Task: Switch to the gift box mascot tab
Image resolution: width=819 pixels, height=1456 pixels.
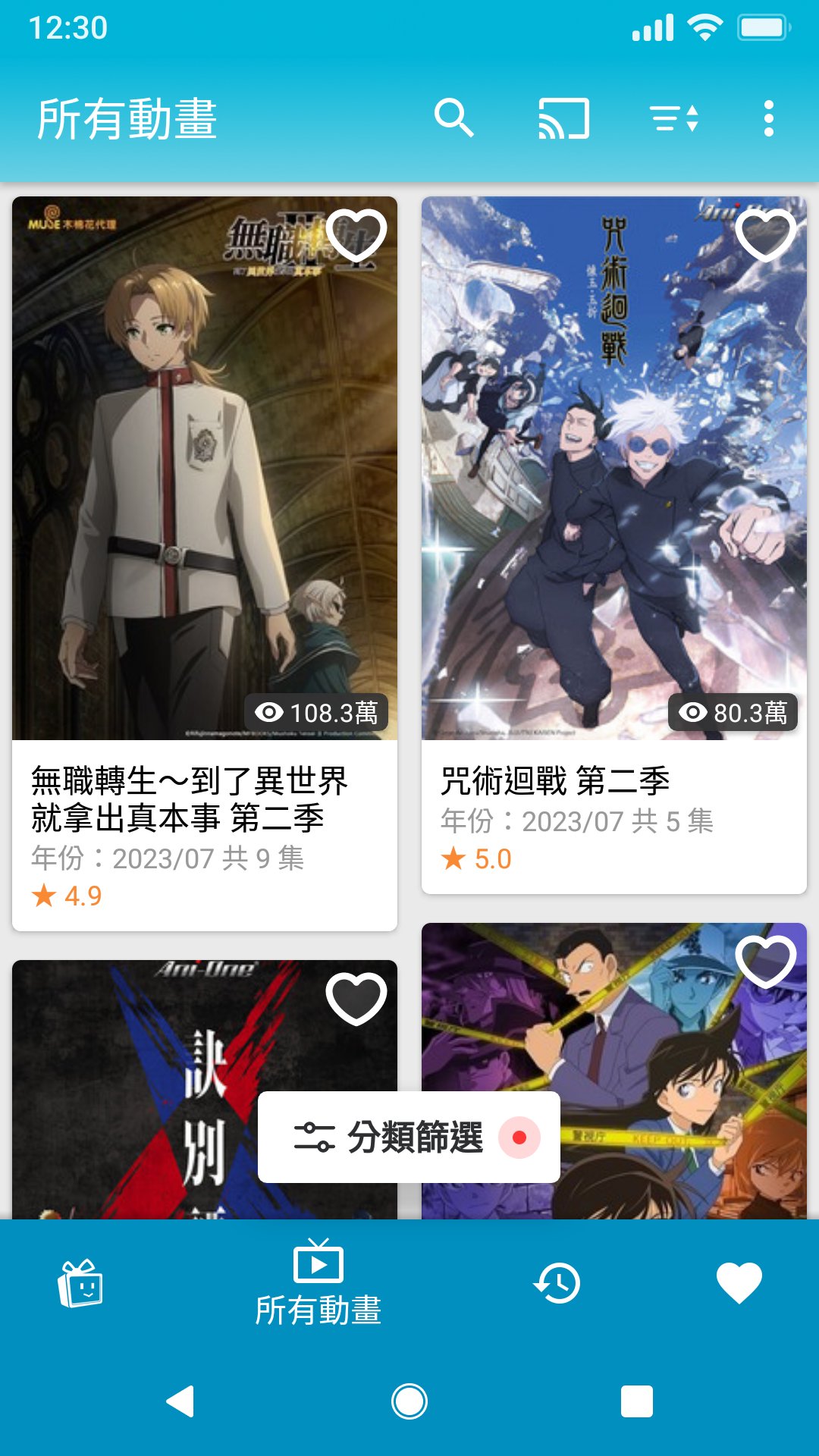Action: [80, 1283]
